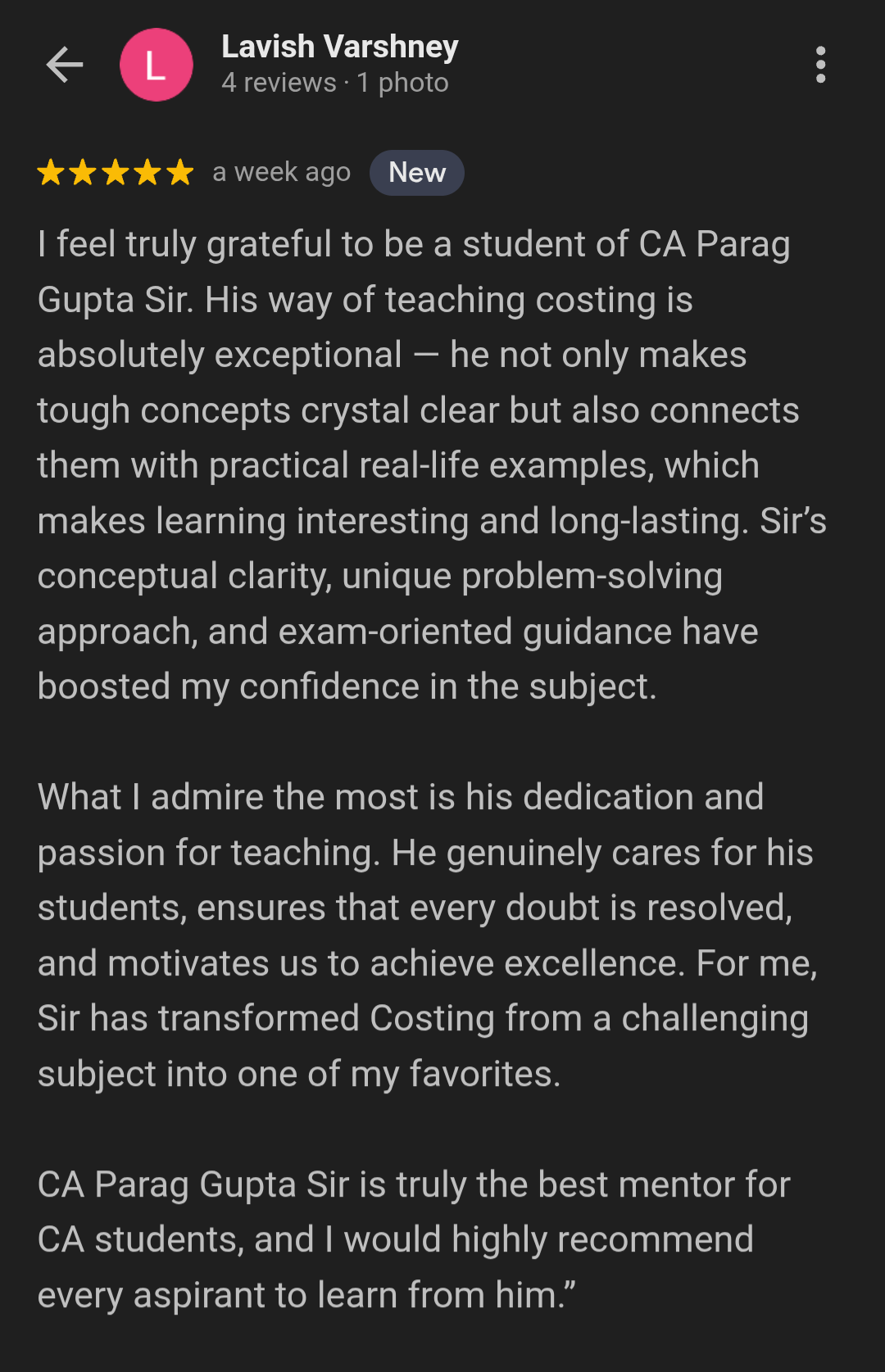The image size is (885, 1372).
Task: View Lavish Varshney's reviewer profile name
Action: 339,47
